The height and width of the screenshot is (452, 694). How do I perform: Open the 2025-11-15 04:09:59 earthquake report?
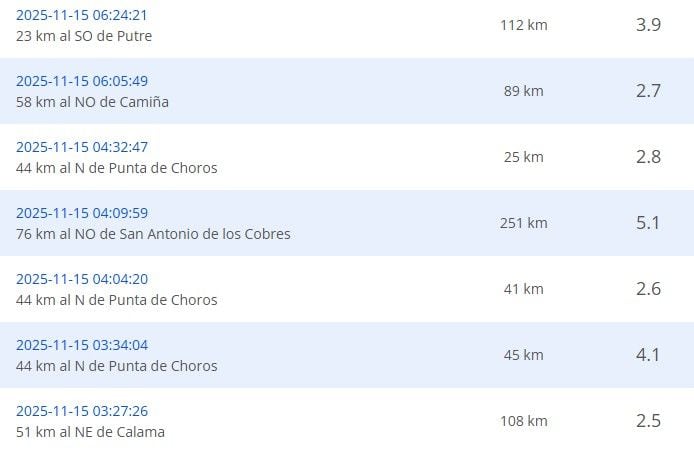81,213
